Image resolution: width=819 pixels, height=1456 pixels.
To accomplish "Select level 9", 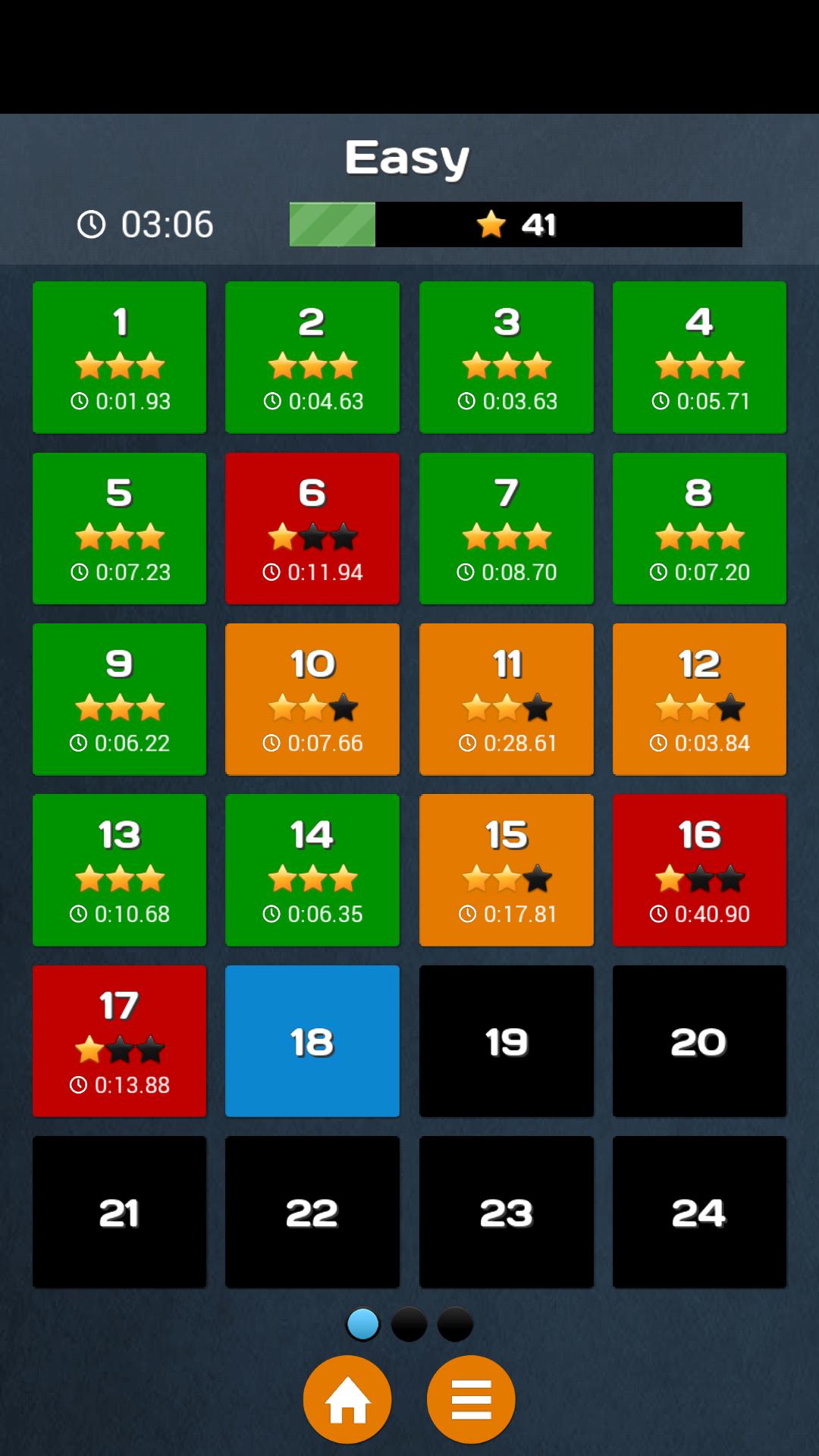I will point(120,699).
